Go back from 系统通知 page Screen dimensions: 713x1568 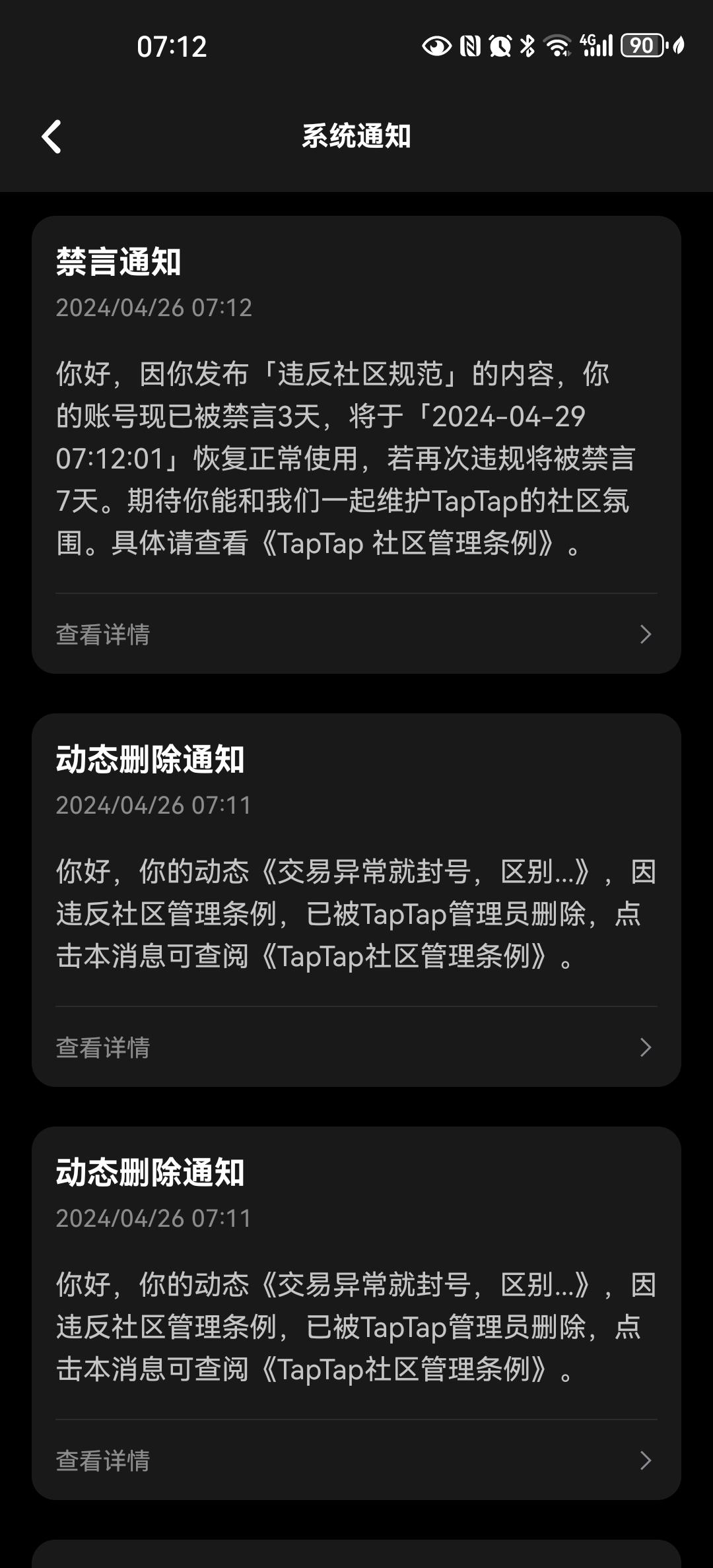click(x=51, y=137)
